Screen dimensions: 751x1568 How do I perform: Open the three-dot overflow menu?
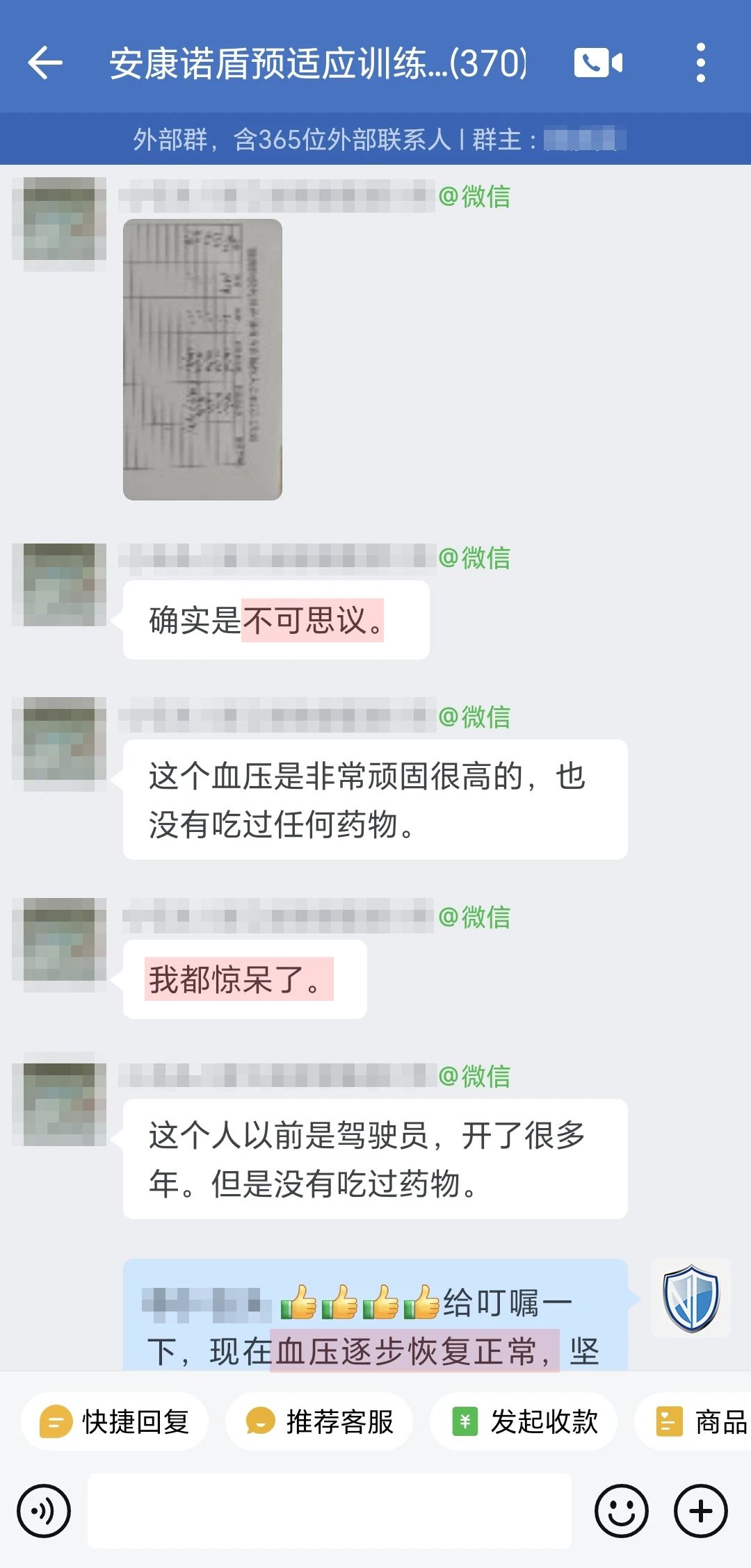click(x=700, y=63)
